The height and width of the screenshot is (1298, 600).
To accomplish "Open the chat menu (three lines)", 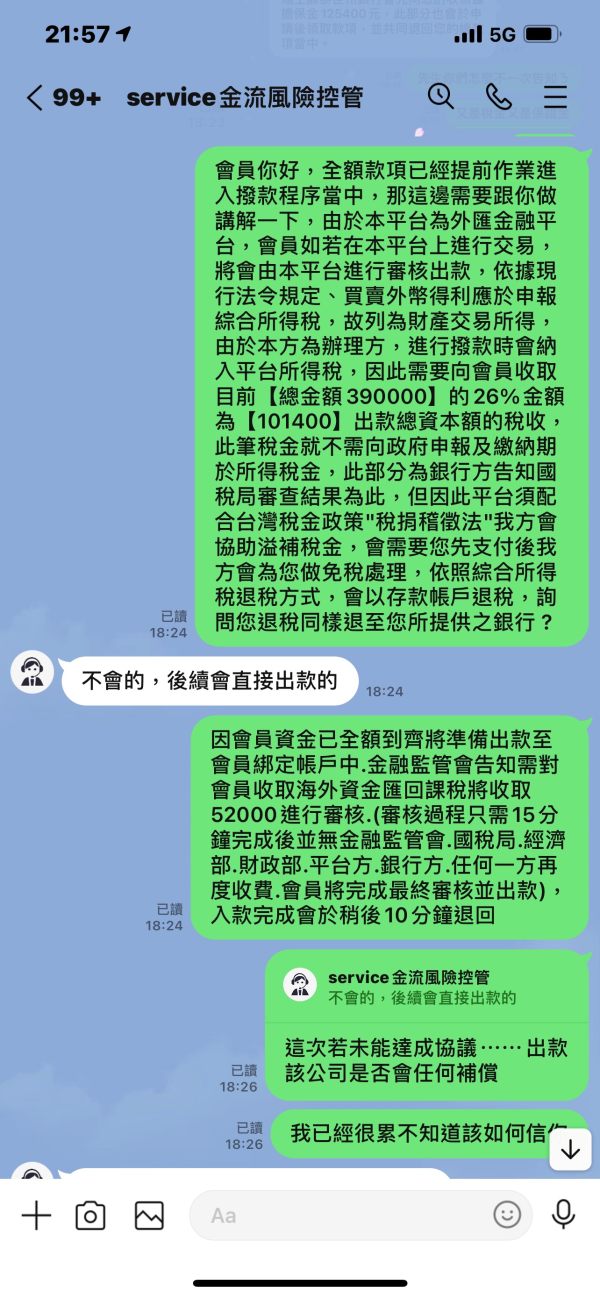I will pyautogui.click(x=555, y=96).
